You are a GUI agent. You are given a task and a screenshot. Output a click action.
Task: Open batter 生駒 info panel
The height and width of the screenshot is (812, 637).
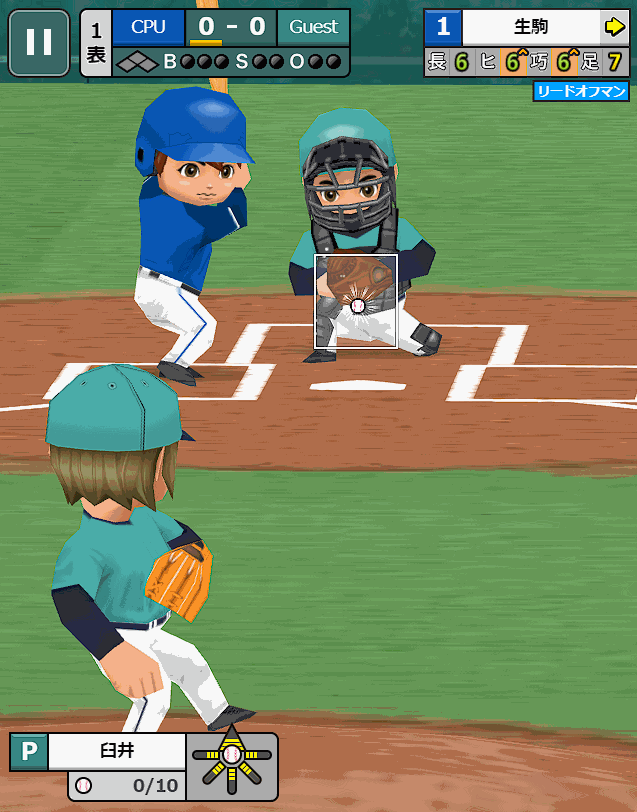[526, 27]
